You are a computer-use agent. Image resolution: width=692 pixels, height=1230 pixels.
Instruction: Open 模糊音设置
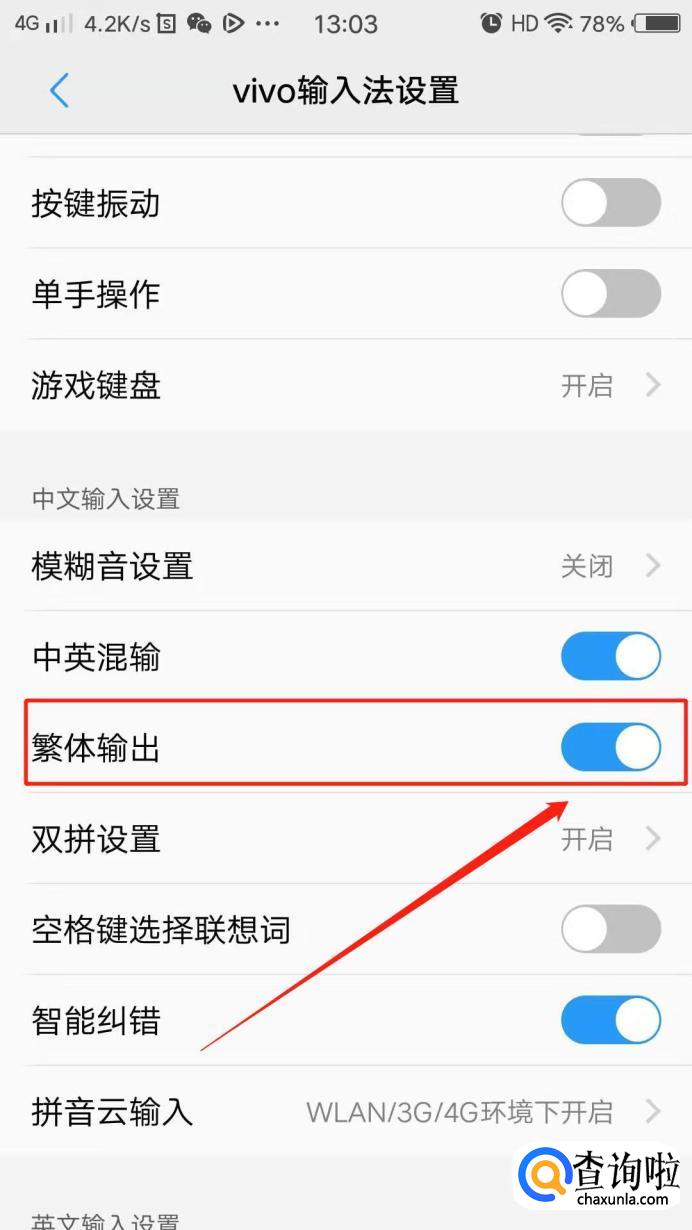[x=346, y=567]
